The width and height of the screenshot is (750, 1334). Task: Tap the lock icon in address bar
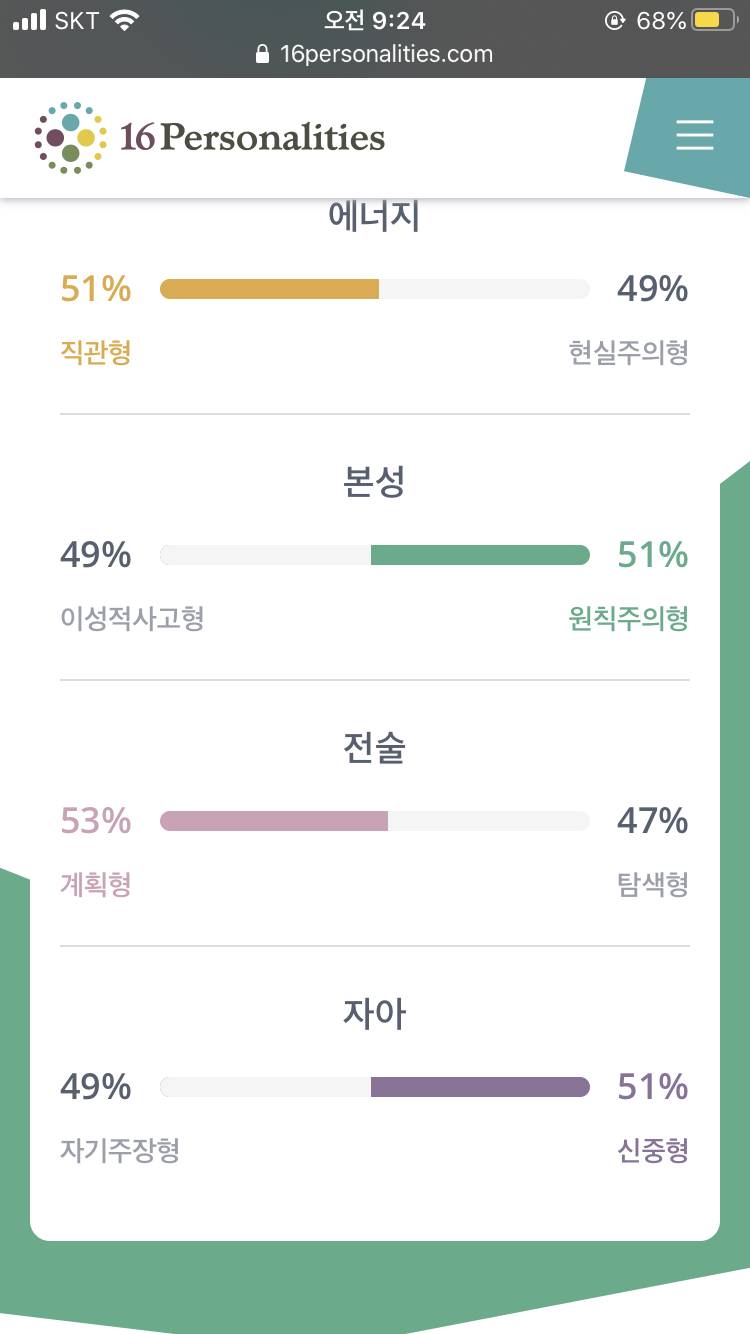coord(262,55)
